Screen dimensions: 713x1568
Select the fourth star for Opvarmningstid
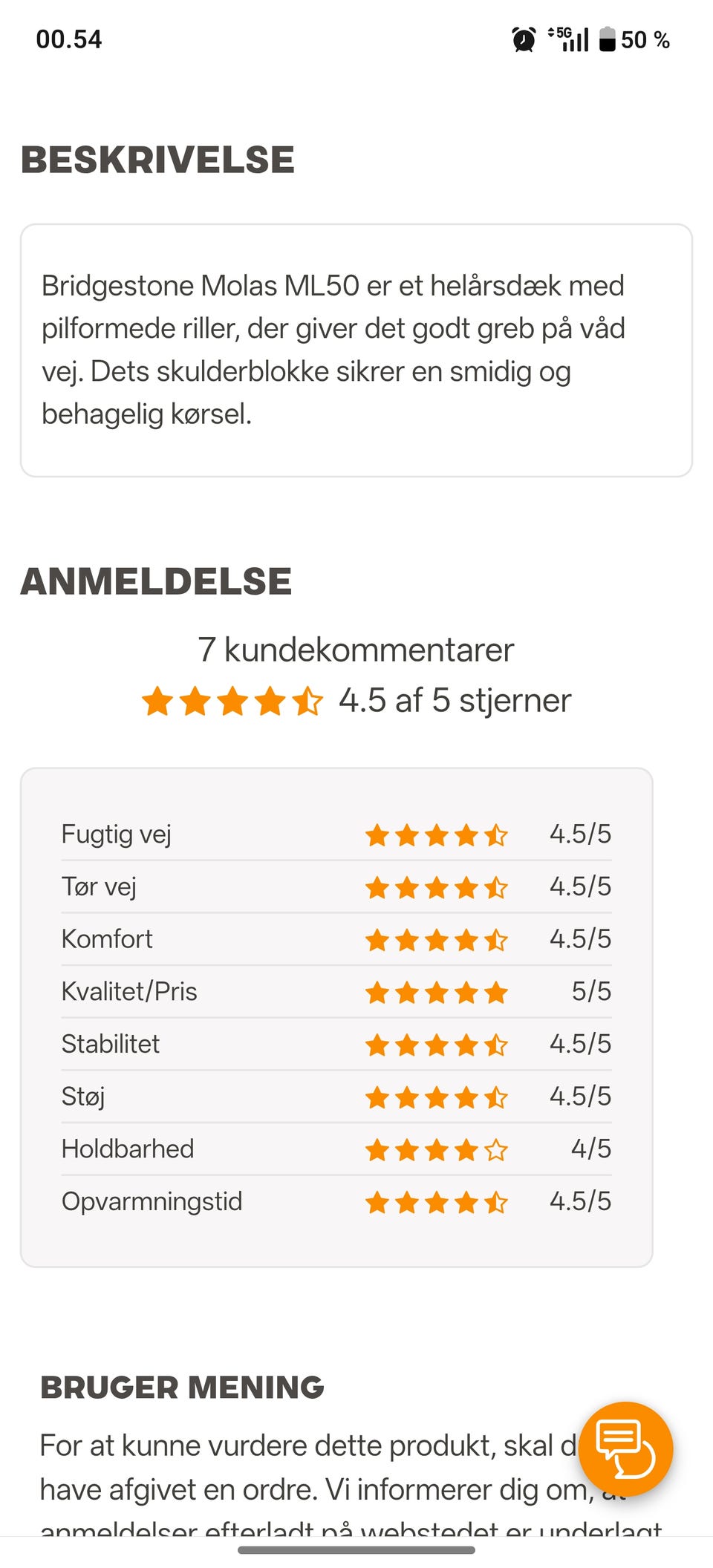pos(466,1201)
